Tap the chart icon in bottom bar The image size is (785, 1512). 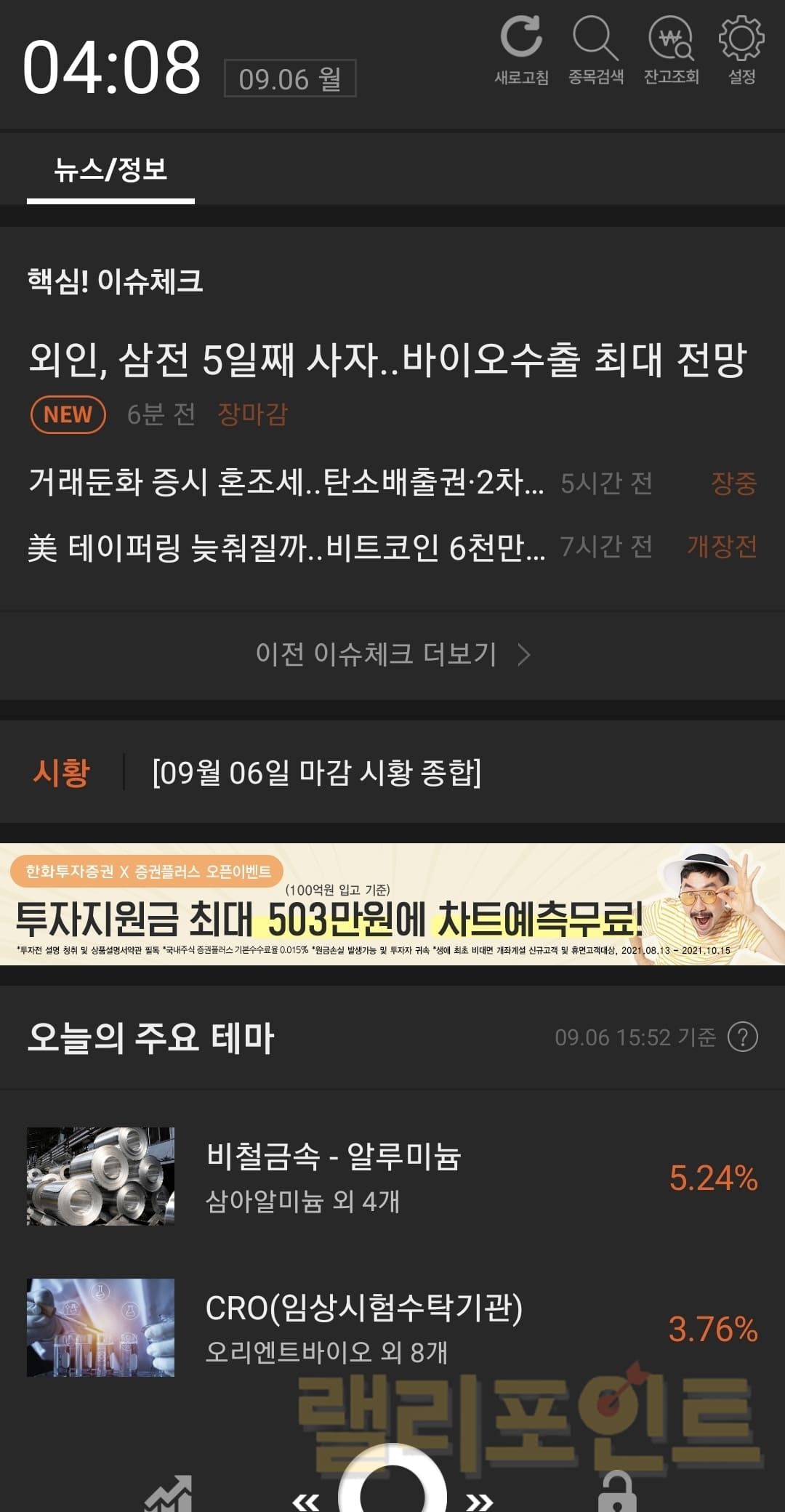point(169,1494)
